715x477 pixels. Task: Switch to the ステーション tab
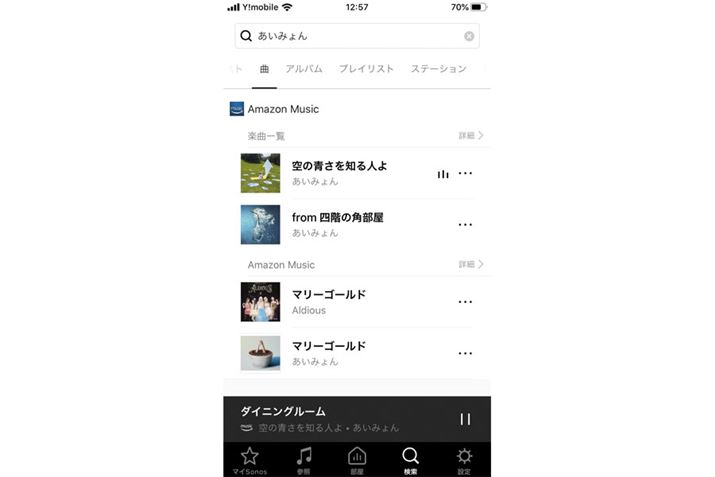coord(438,69)
